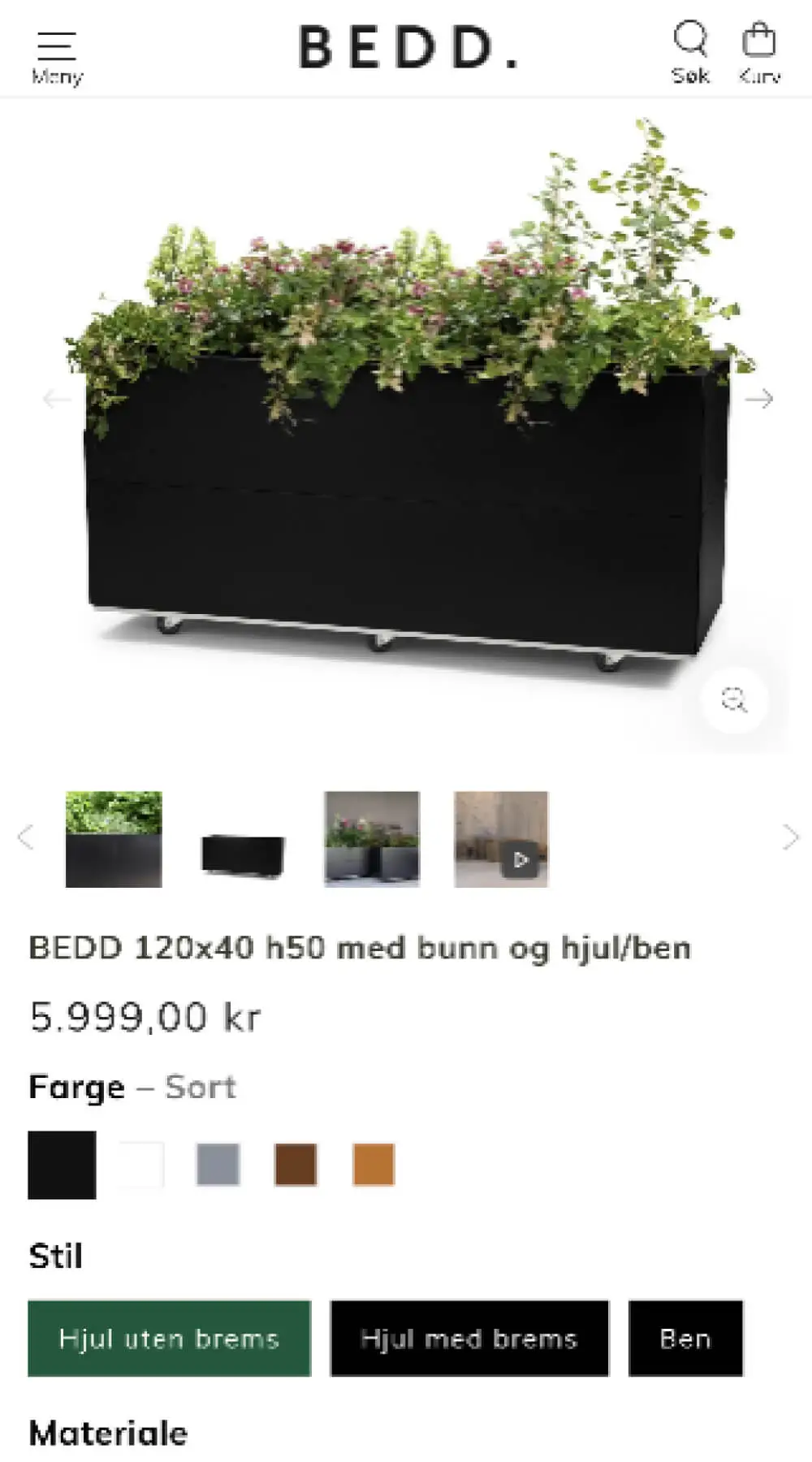Select the grey planters with flowers thumbnail
The image size is (812, 1462).
(x=372, y=839)
